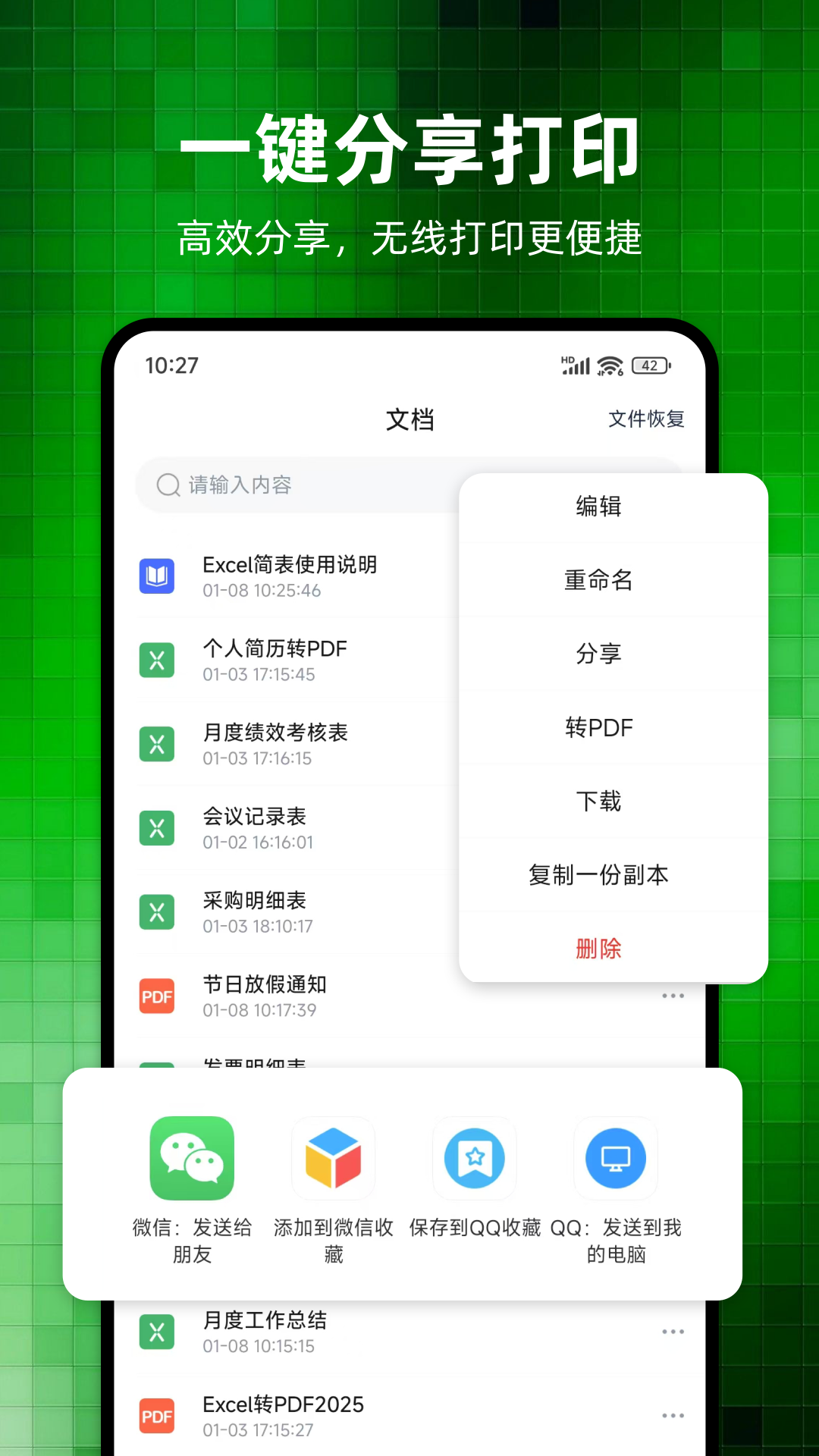Click the Wi-Fi status icon
Image resolution: width=819 pixels, height=1456 pixels.
[608, 365]
